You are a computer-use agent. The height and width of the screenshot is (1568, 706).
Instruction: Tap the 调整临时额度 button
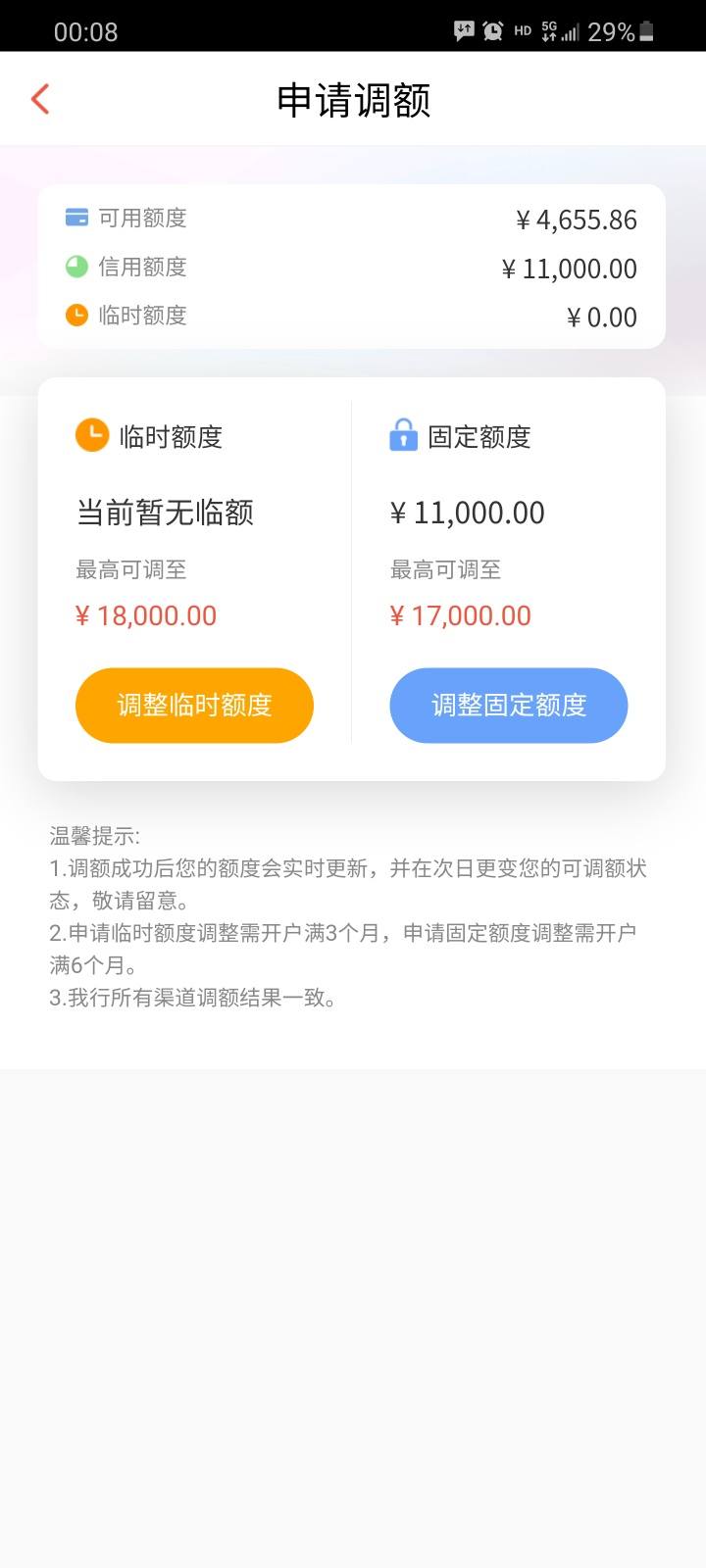[194, 705]
